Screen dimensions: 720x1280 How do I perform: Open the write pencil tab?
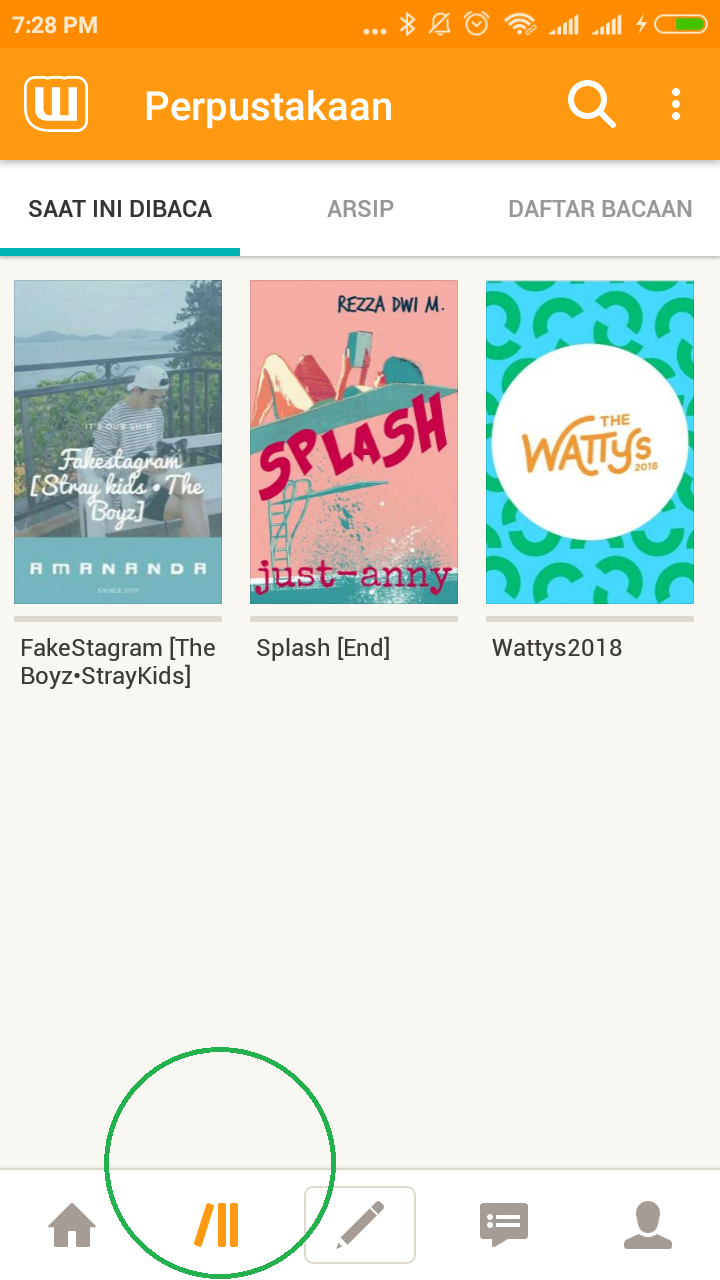point(360,1225)
